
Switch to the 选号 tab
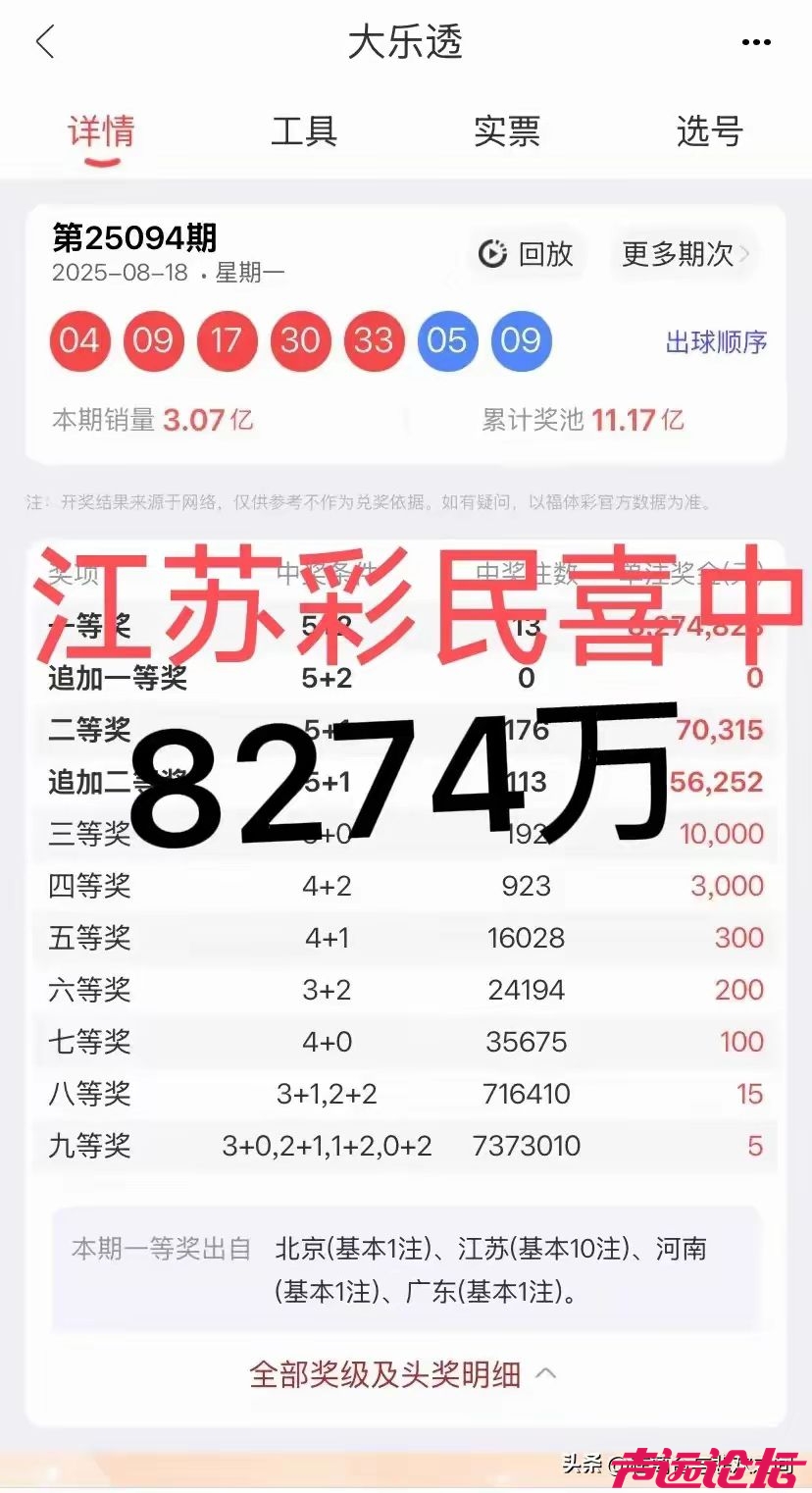(x=710, y=131)
